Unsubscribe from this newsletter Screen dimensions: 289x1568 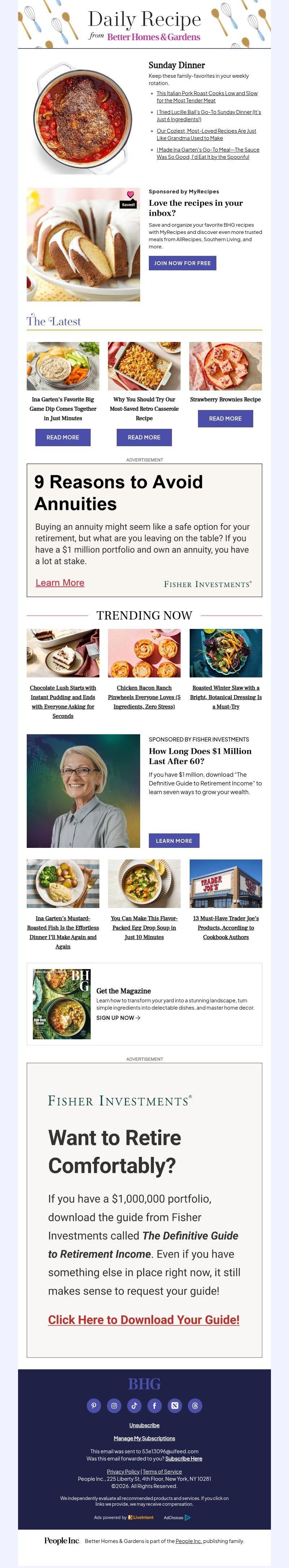[144, 1425]
